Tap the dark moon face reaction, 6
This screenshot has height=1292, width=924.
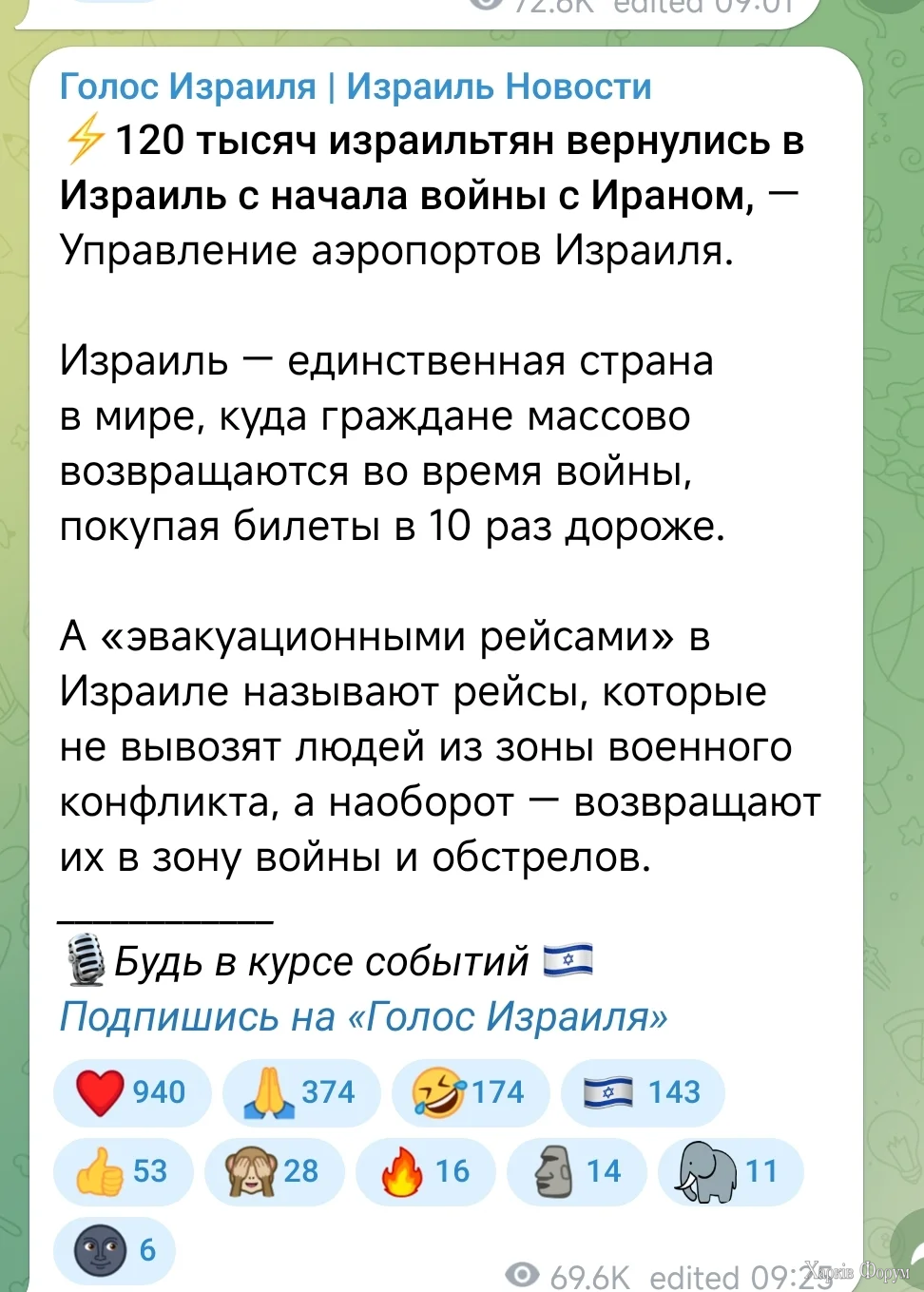[x=114, y=1249]
